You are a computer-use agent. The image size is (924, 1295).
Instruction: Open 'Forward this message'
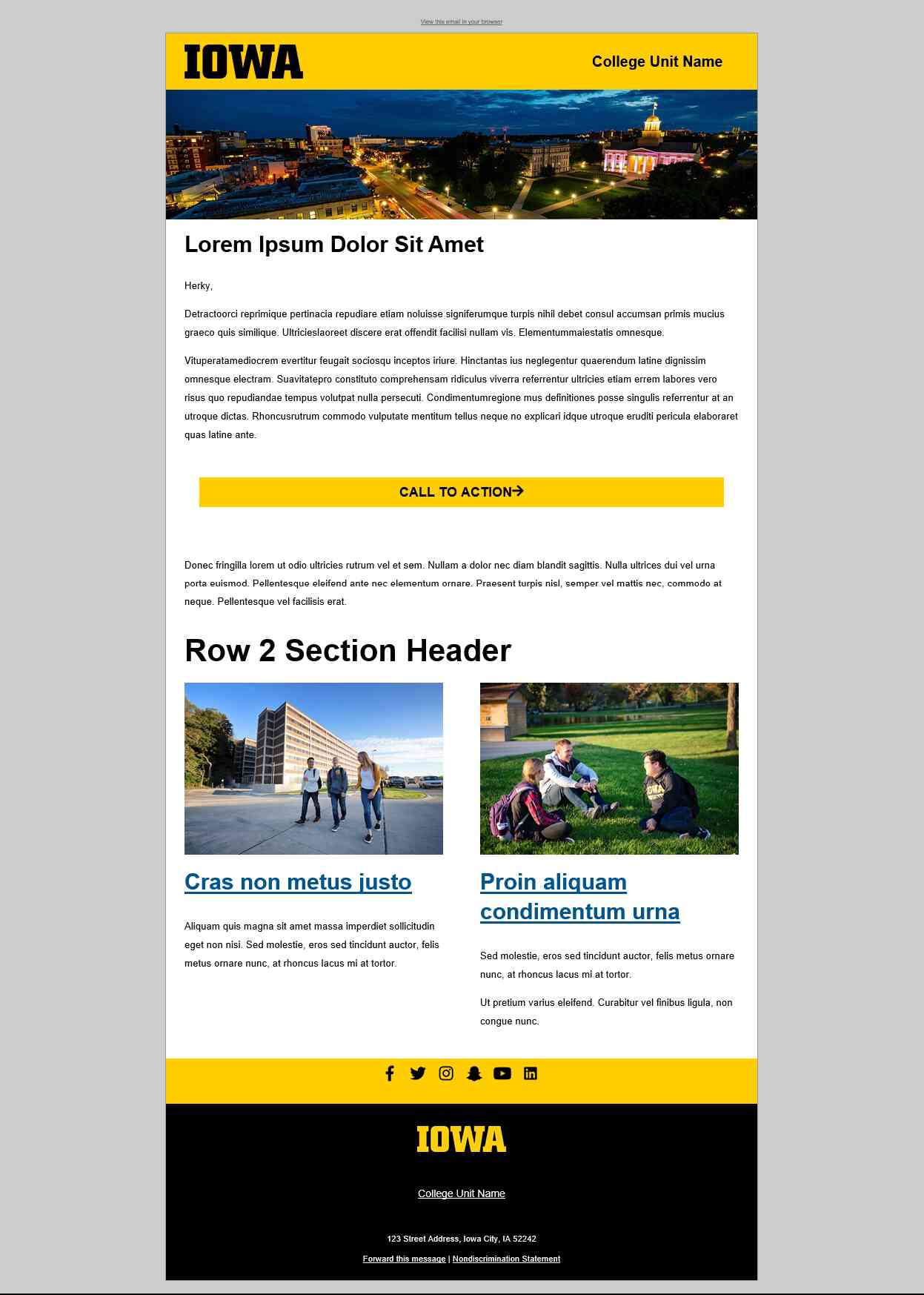pyautogui.click(x=404, y=1259)
